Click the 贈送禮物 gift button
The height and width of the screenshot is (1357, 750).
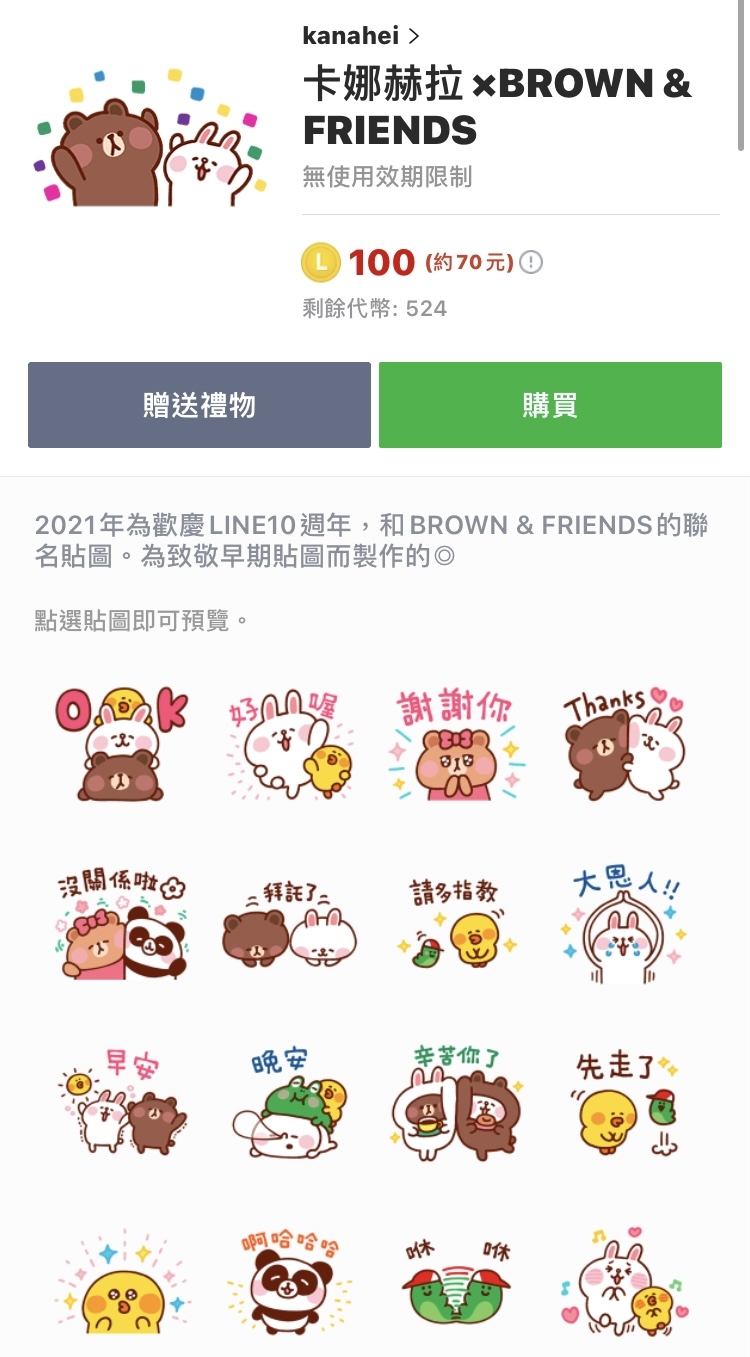point(198,404)
